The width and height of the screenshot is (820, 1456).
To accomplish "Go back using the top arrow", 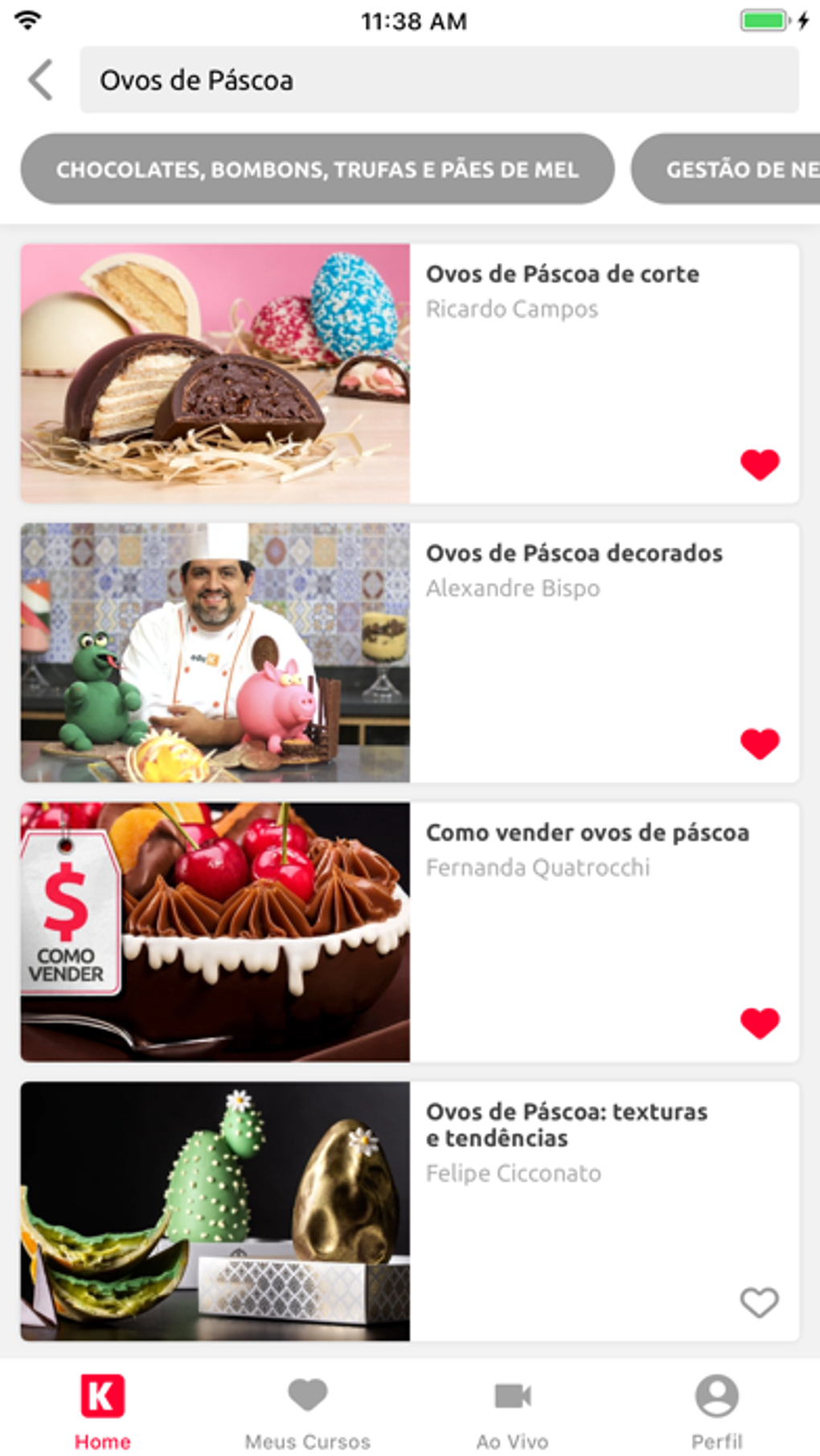I will point(40,80).
